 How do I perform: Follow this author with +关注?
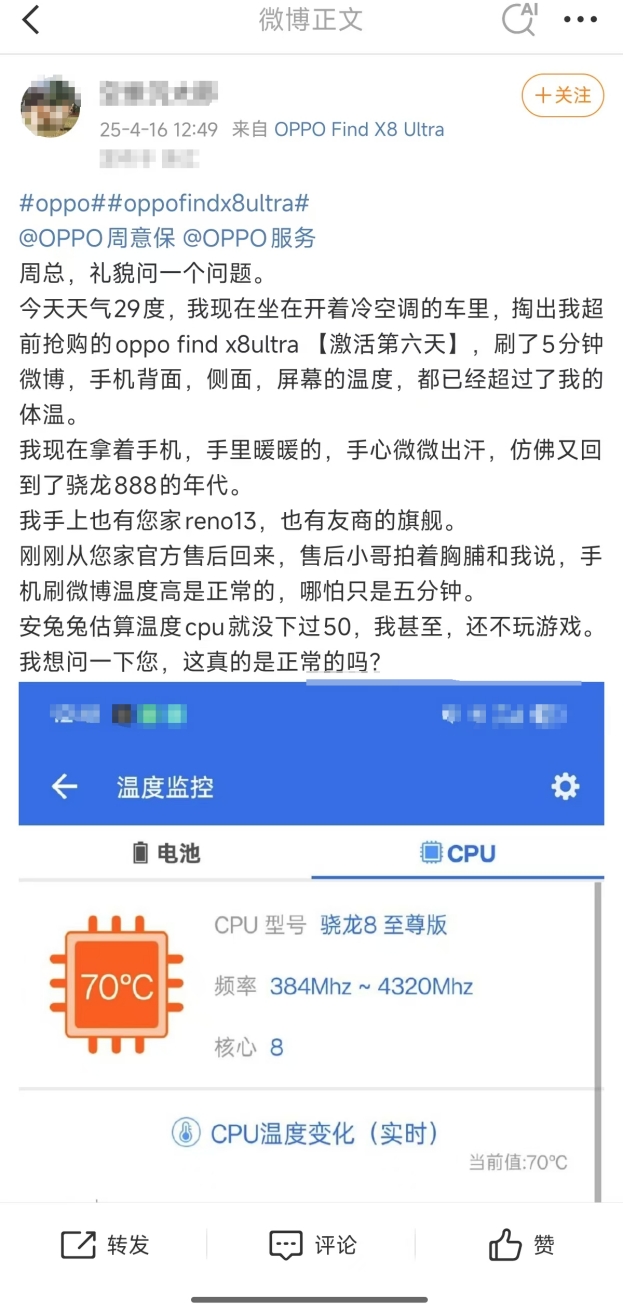click(562, 95)
